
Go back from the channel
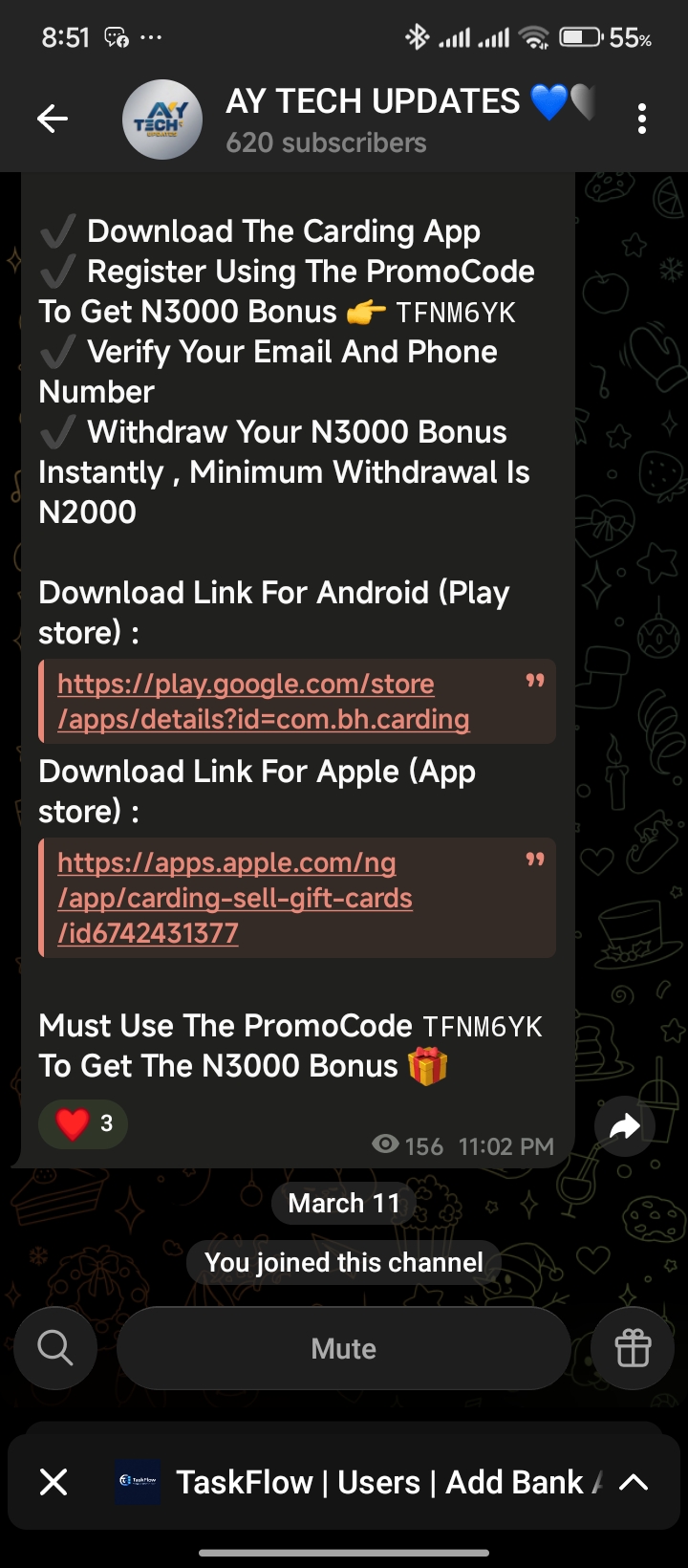coord(53,119)
